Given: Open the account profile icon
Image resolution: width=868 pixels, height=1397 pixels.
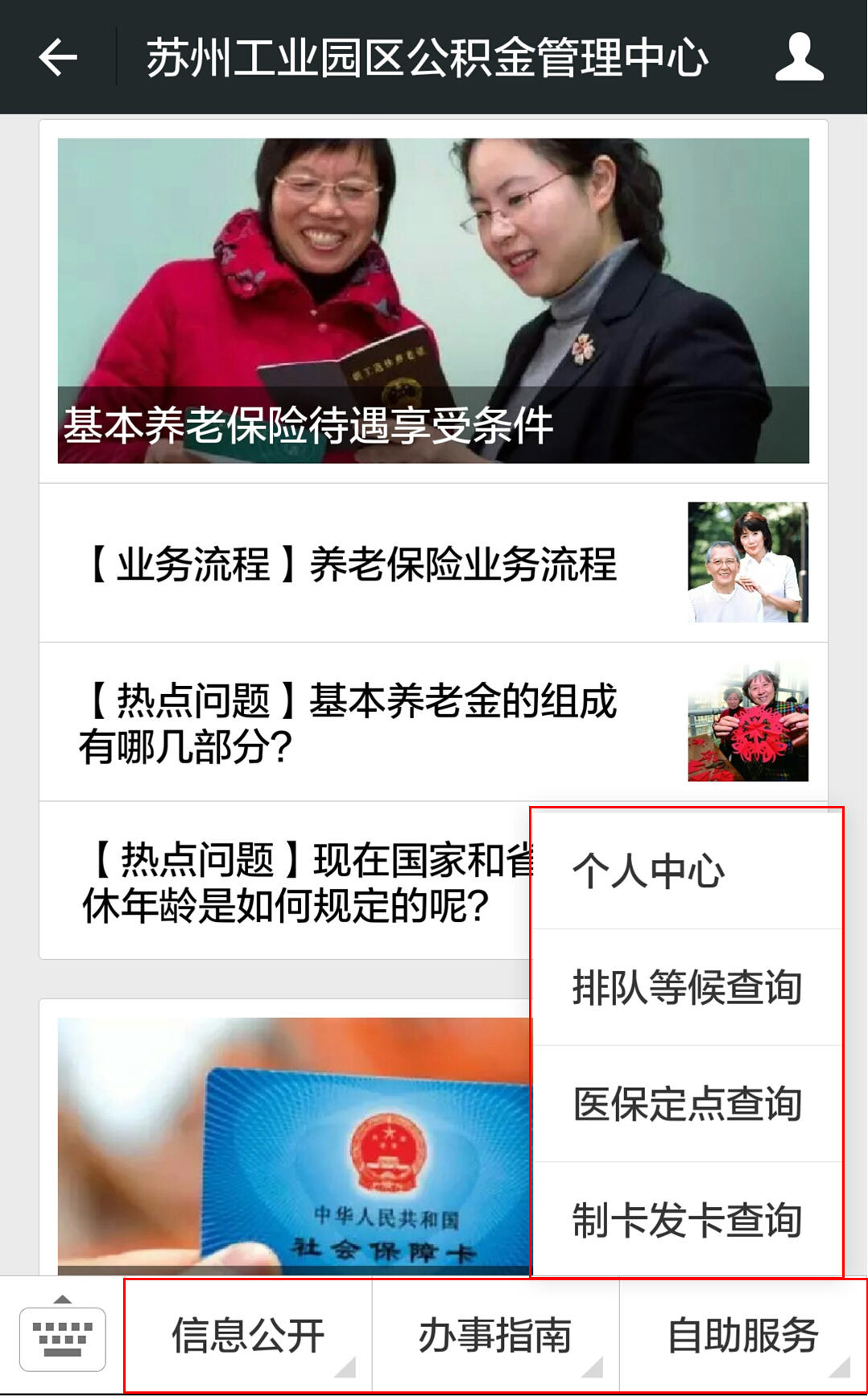Looking at the screenshot, I should tap(799, 57).
